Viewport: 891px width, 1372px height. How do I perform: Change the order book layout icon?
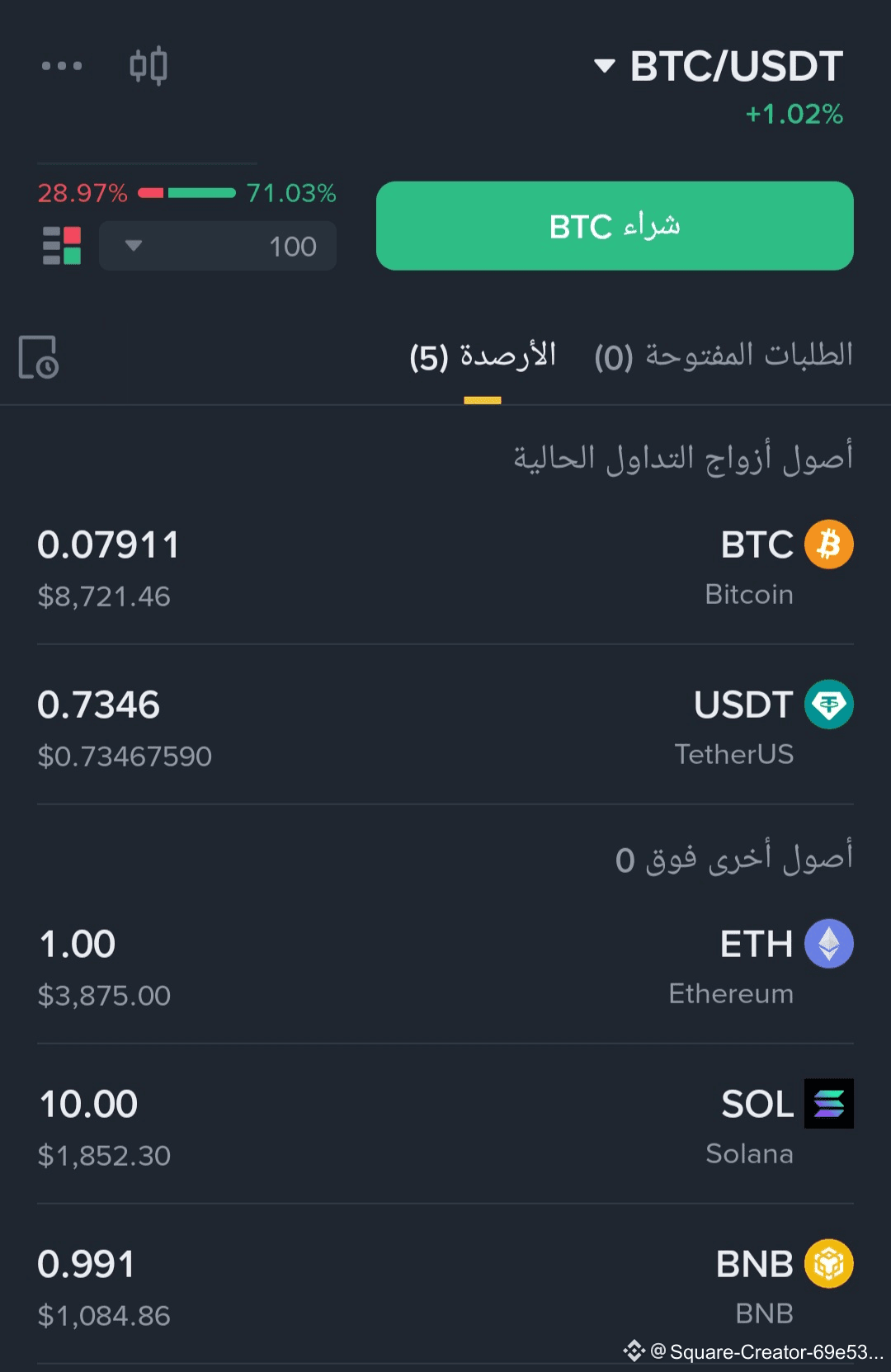coord(62,246)
